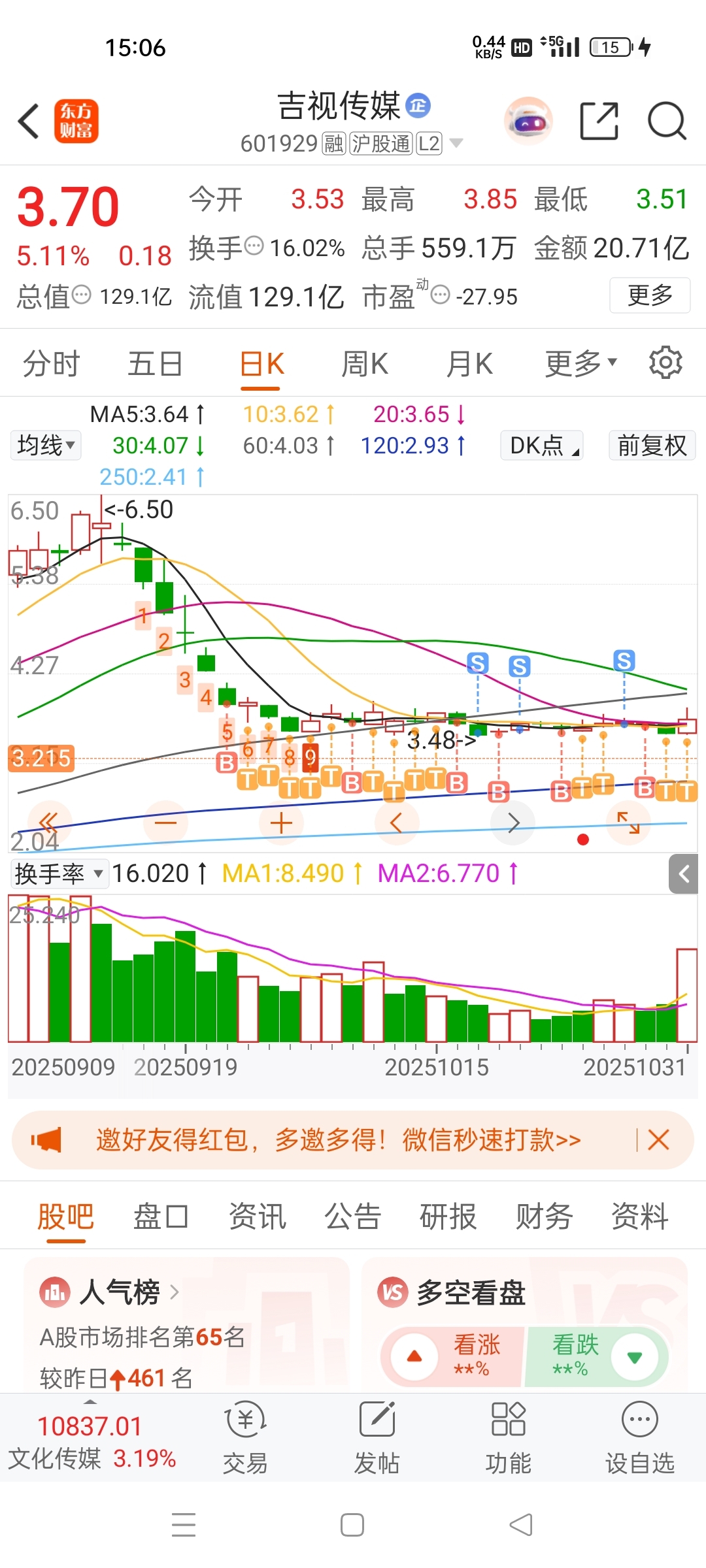Select the 周K chart tab
The width and height of the screenshot is (706, 1568).
tap(365, 364)
